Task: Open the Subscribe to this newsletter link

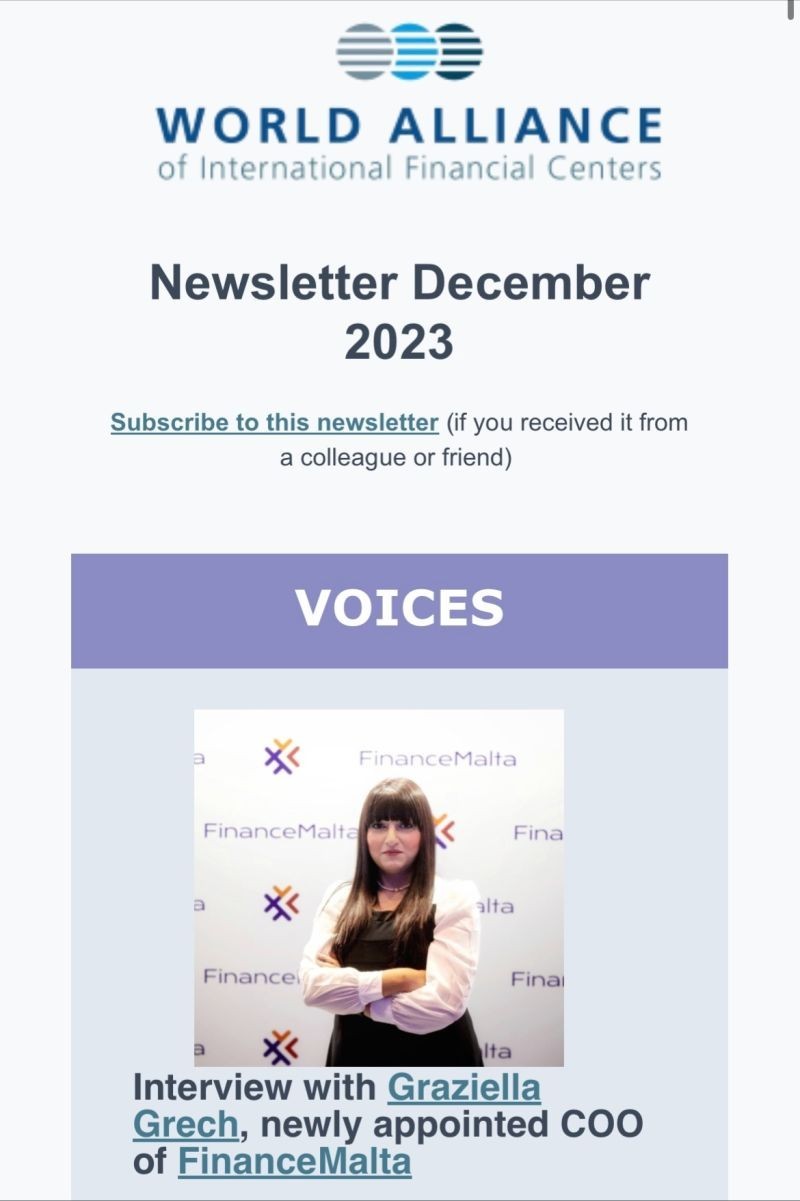Action: pyautogui.click(x=274, y=422)
